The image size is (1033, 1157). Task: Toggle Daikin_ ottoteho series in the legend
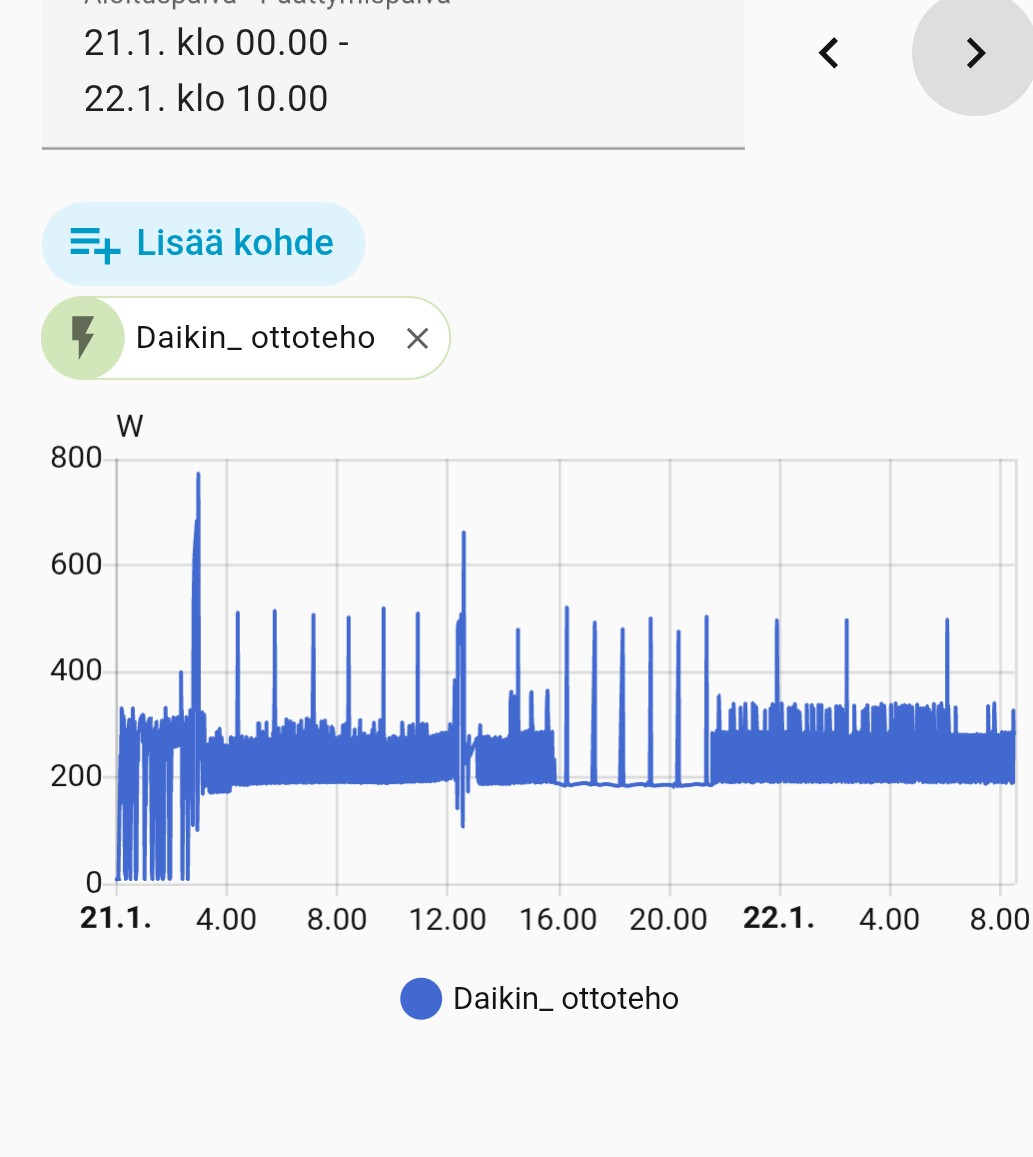point(540,998)
